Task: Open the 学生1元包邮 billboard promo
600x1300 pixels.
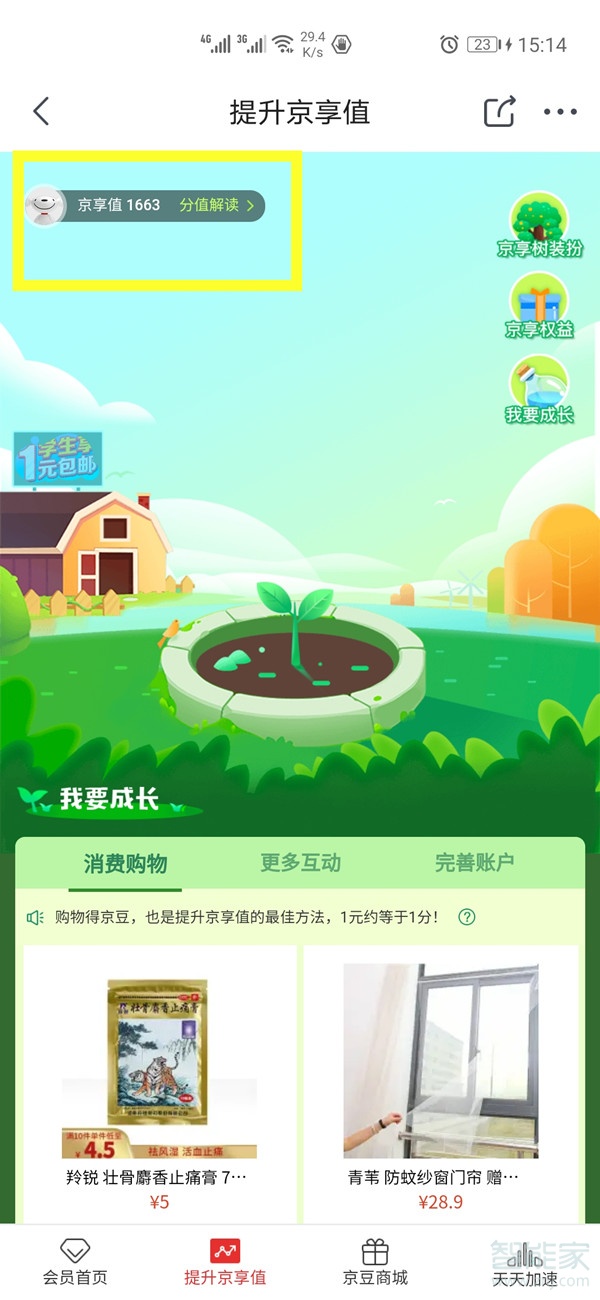Action: 56,457
